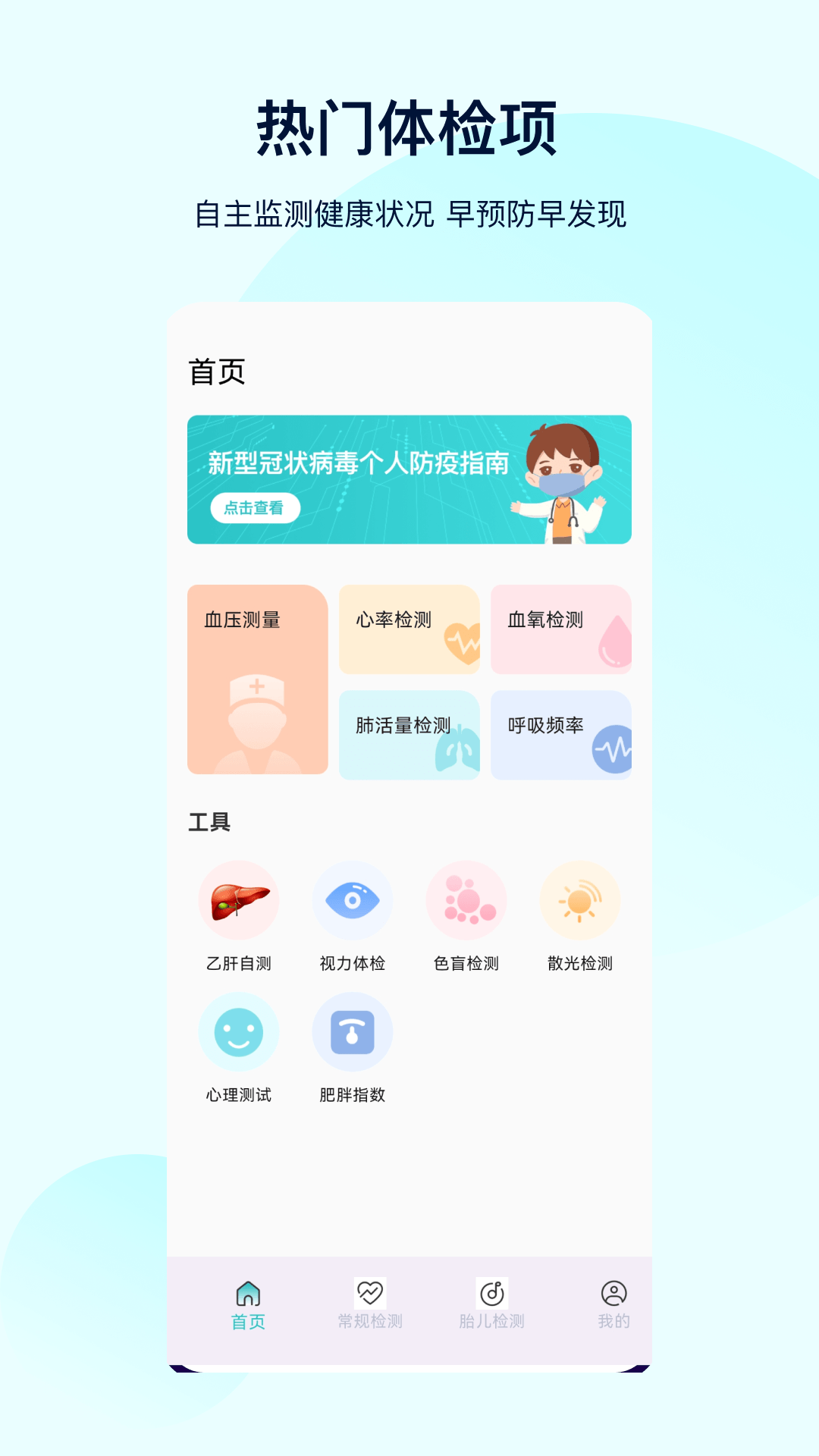The image size is (819, 1456).
Task: Tap the coronavirus prevention guide banner
Action: [x=409, y=479]
